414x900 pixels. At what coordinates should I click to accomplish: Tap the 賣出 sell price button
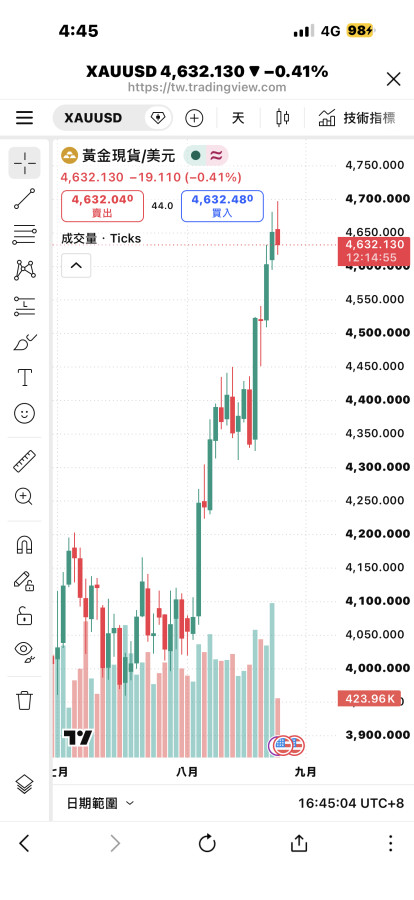point(102,206)
